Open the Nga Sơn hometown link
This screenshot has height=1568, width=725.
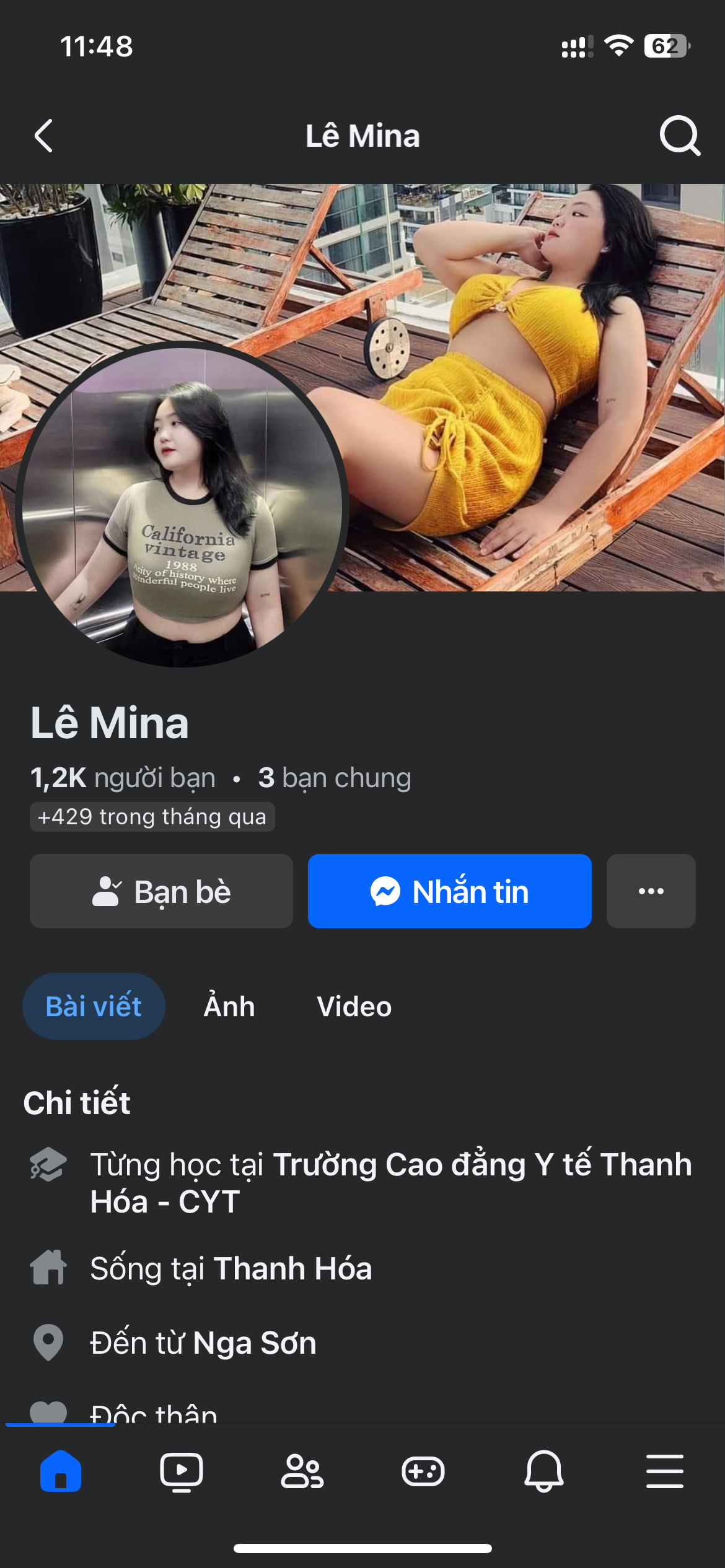point(254,1343)
